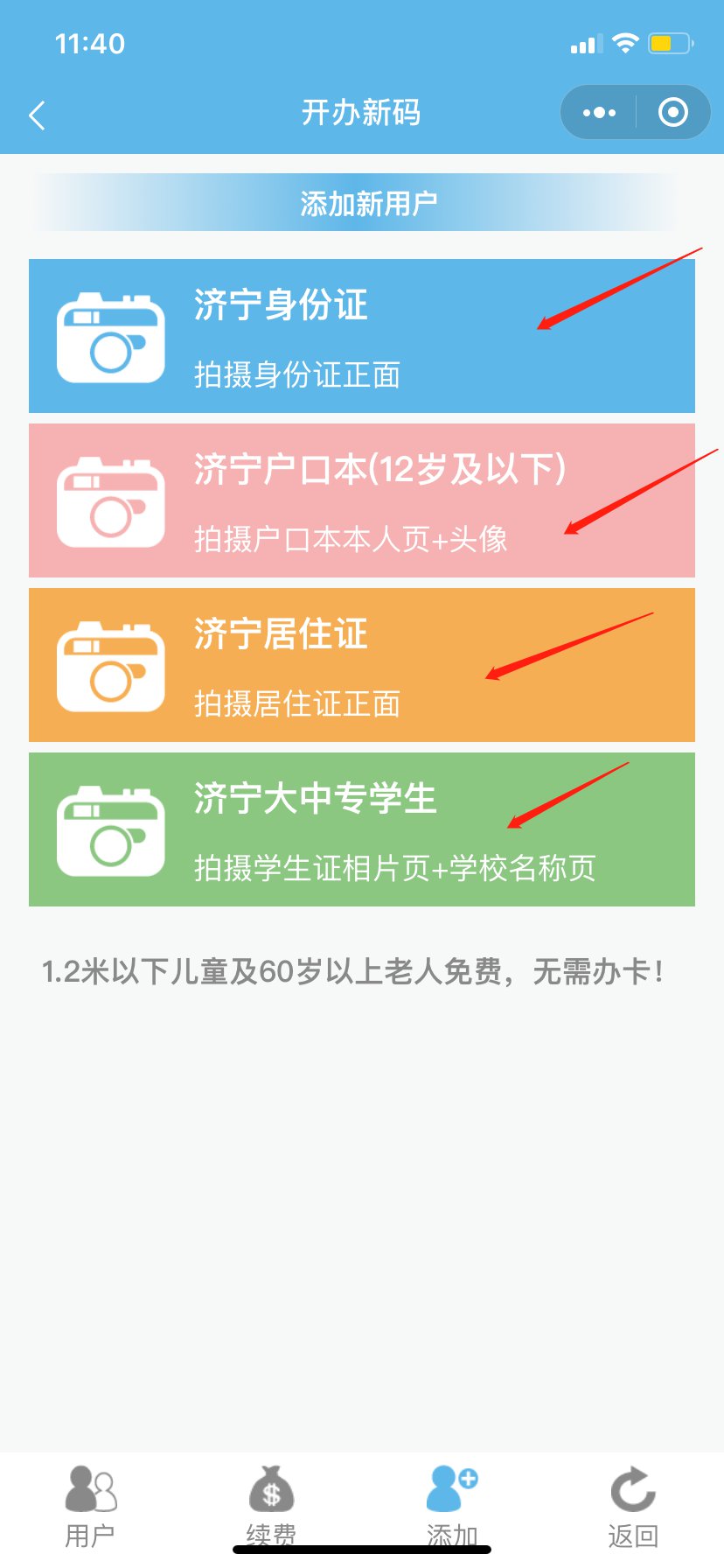Image resolution: width=724 pixels, height=1568 pixels.
Task: Open the 续费 renewal tab
Action: pos(271,1507)
